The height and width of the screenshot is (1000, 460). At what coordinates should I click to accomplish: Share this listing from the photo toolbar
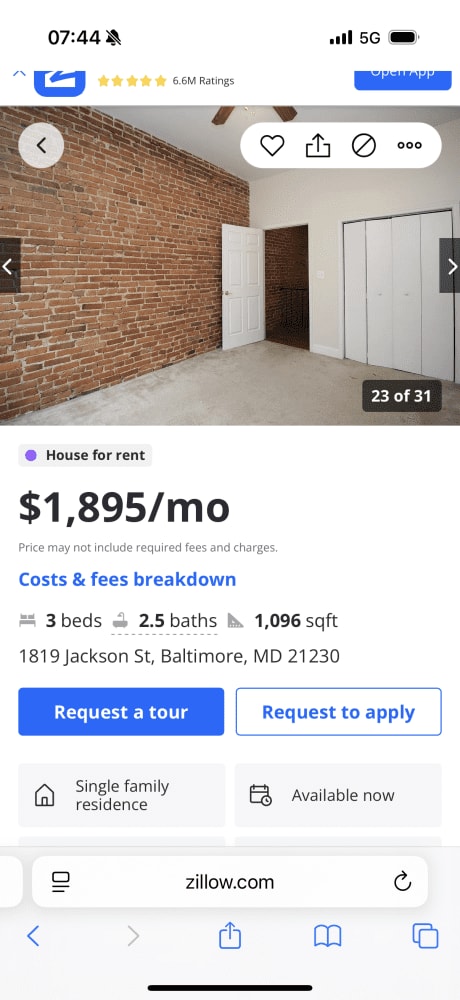(x=318, y=145)
